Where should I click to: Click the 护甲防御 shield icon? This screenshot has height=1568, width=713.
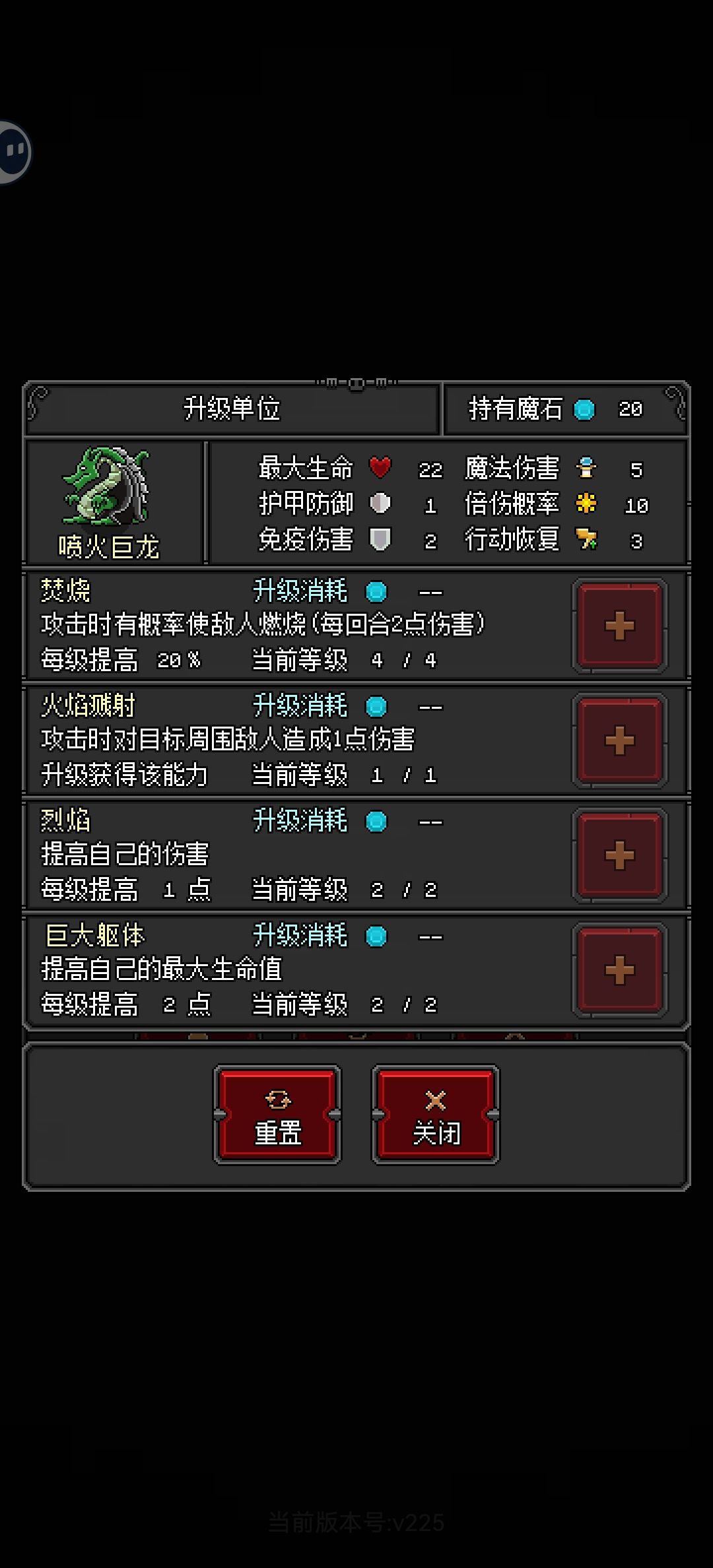[x=380, y=504]
